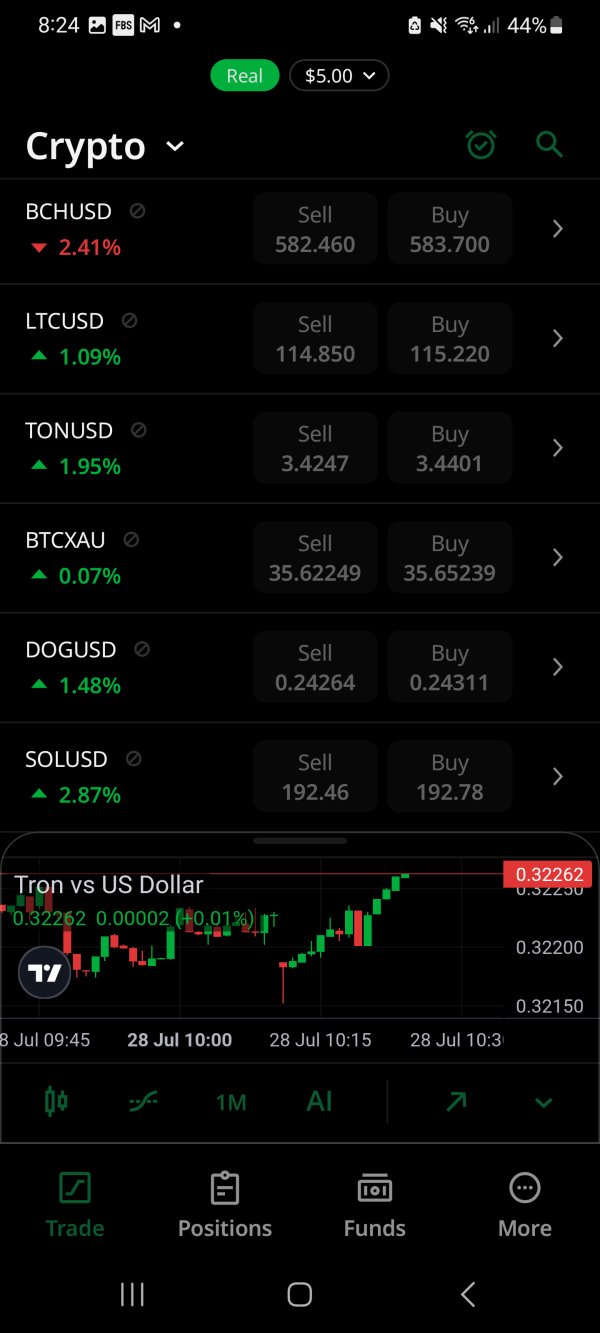
Task: Switch to the Funds tab
Action: pos(375,1205)
